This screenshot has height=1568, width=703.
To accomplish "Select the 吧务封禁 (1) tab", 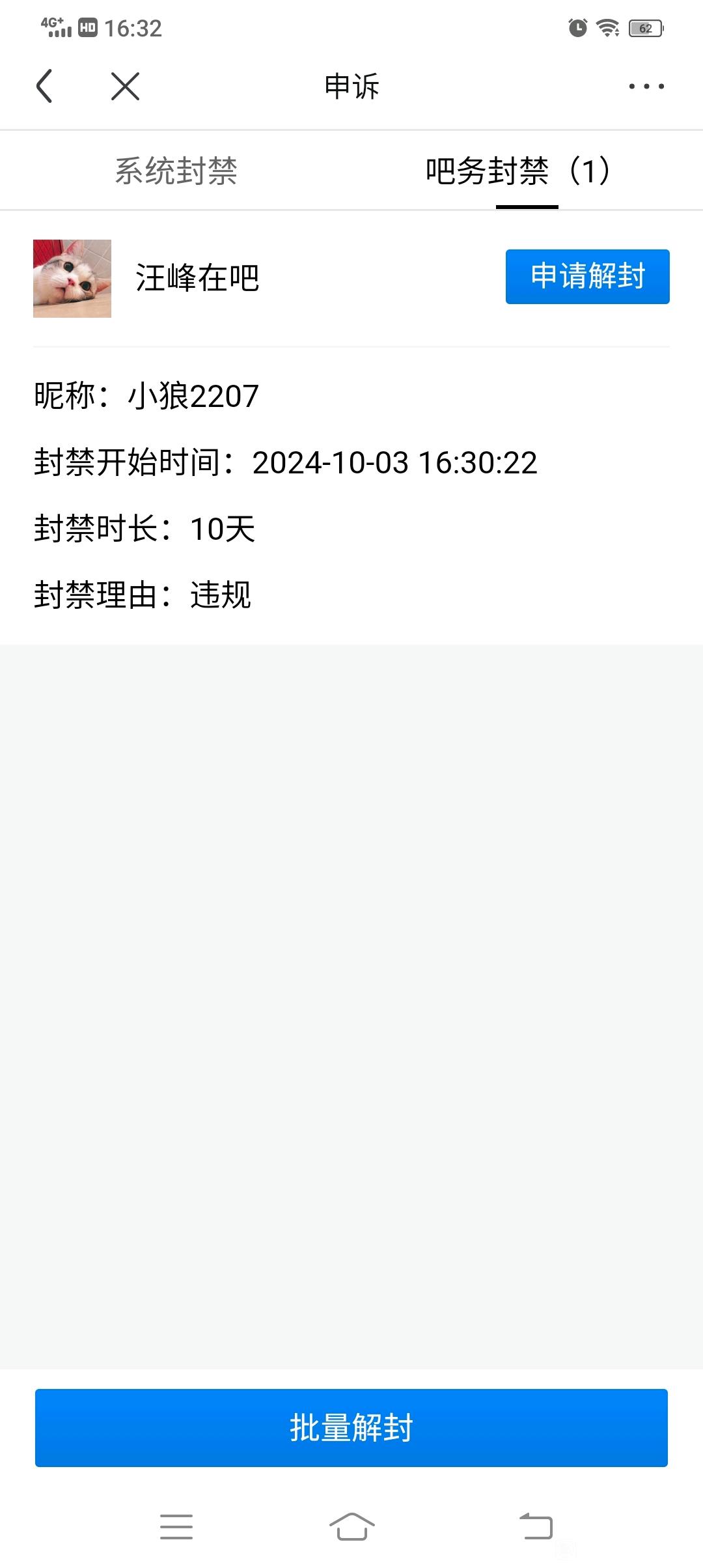I will (518, 171).
